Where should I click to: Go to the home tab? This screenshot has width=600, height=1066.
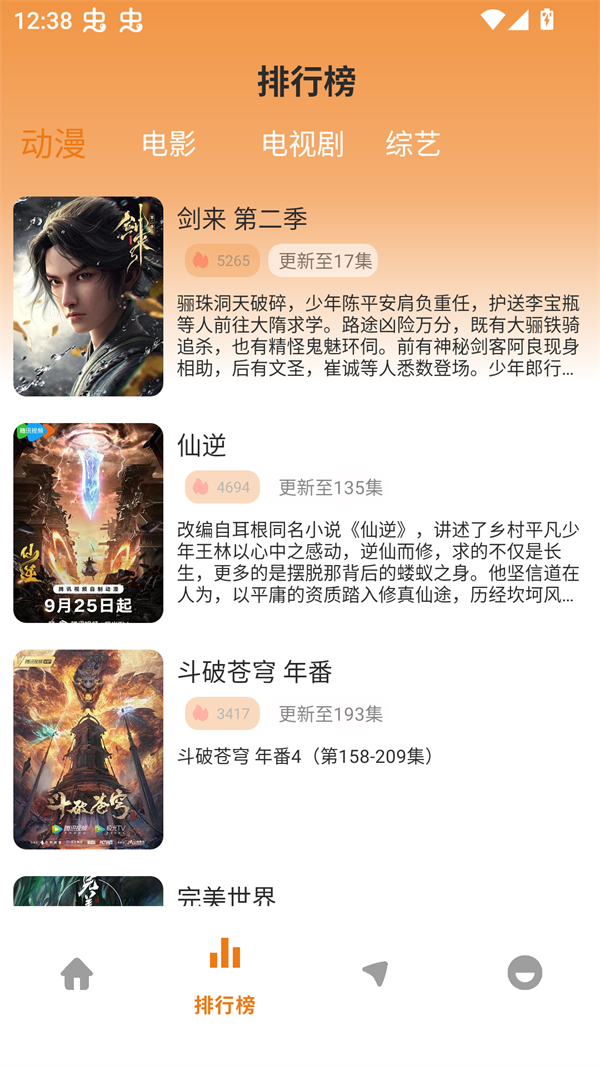(77, 973)
